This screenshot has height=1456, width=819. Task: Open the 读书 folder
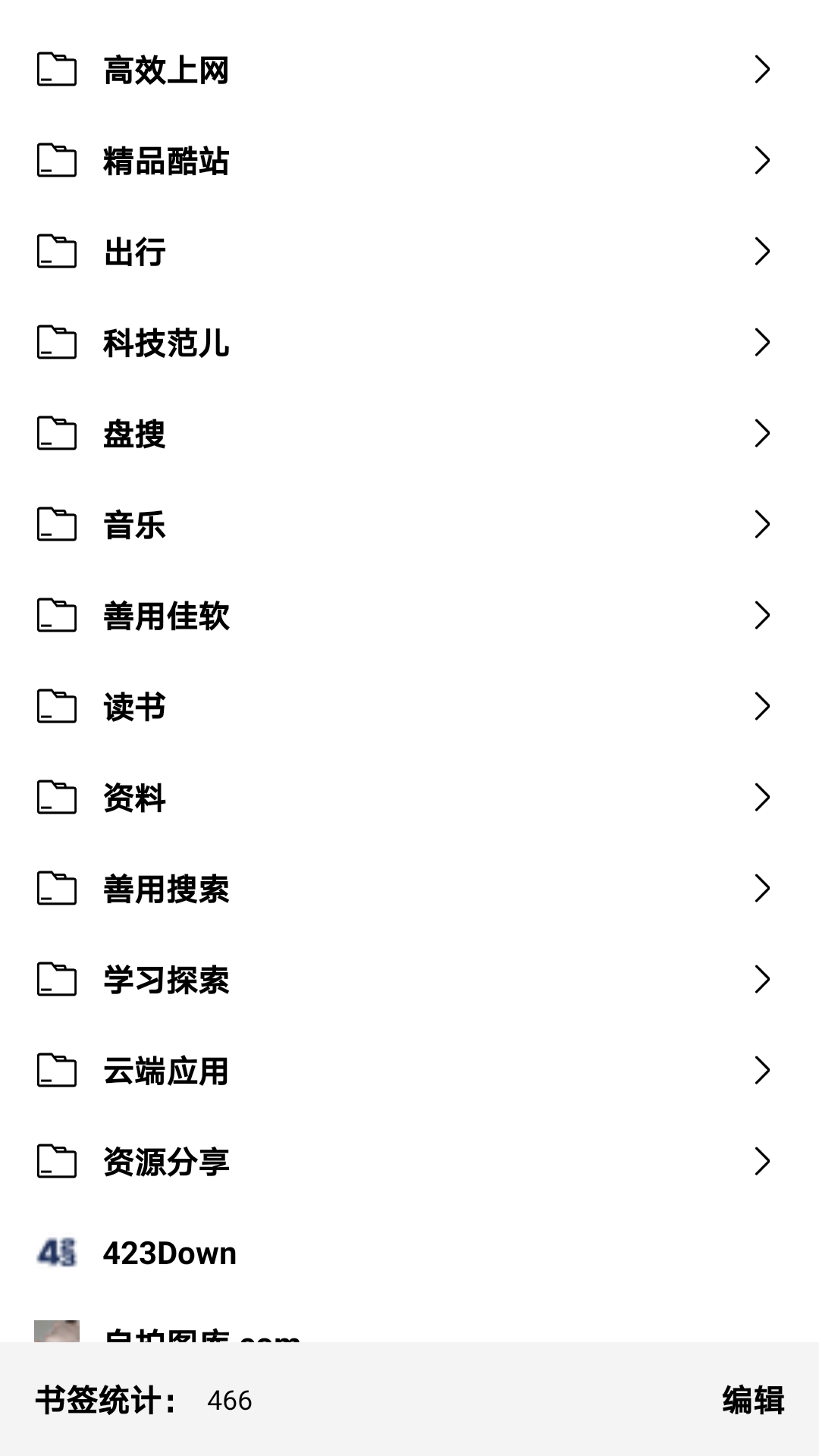[x=303, y=708]
